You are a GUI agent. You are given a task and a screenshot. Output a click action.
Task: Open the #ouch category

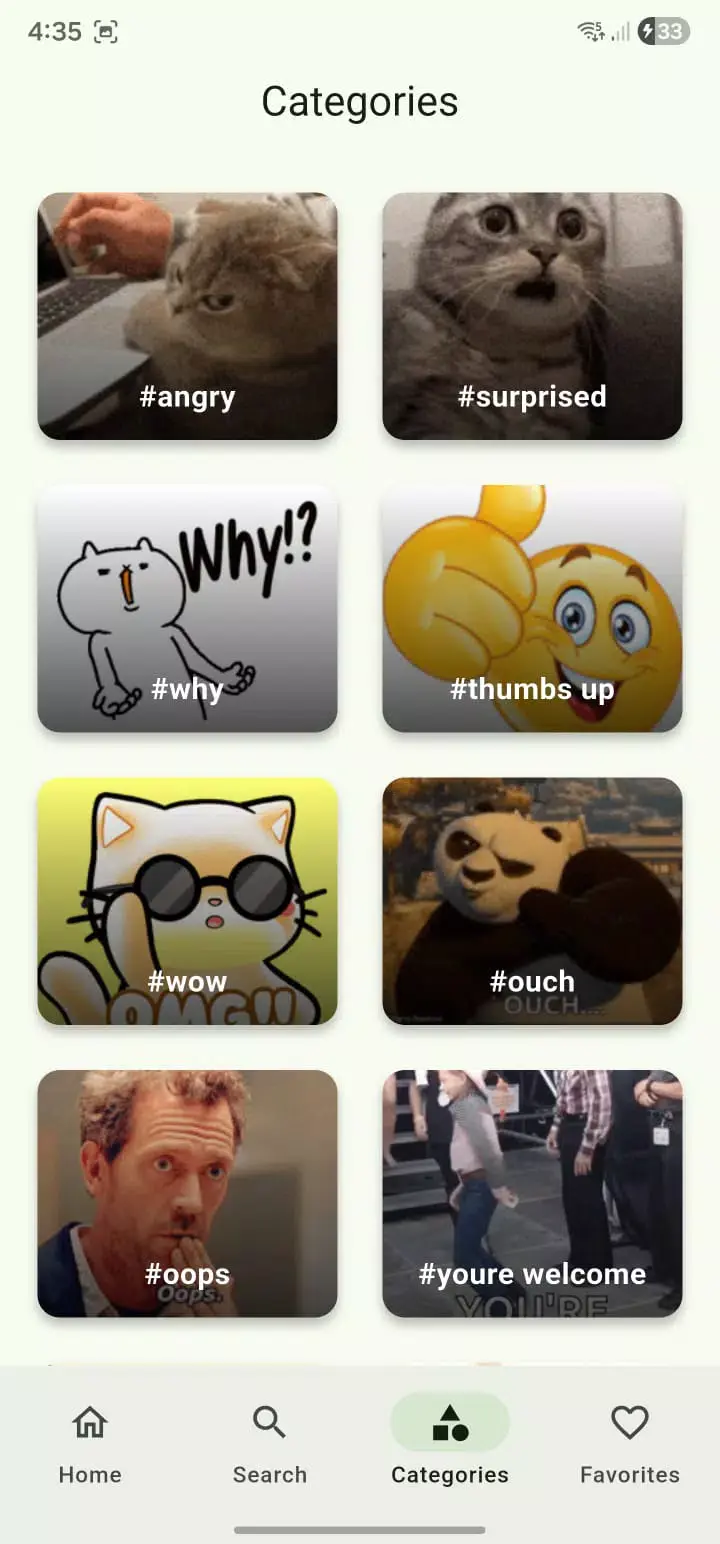[x=532, y=901]
